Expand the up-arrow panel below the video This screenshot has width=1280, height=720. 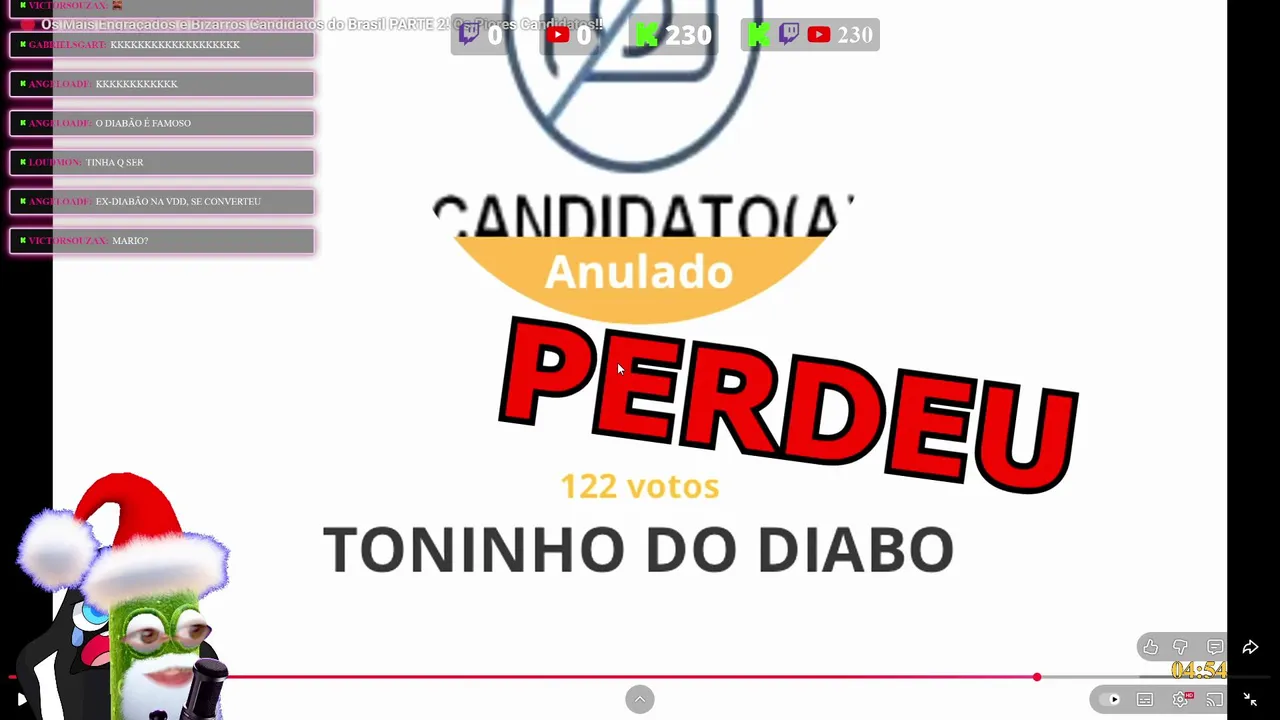click(x=640, y=699)
